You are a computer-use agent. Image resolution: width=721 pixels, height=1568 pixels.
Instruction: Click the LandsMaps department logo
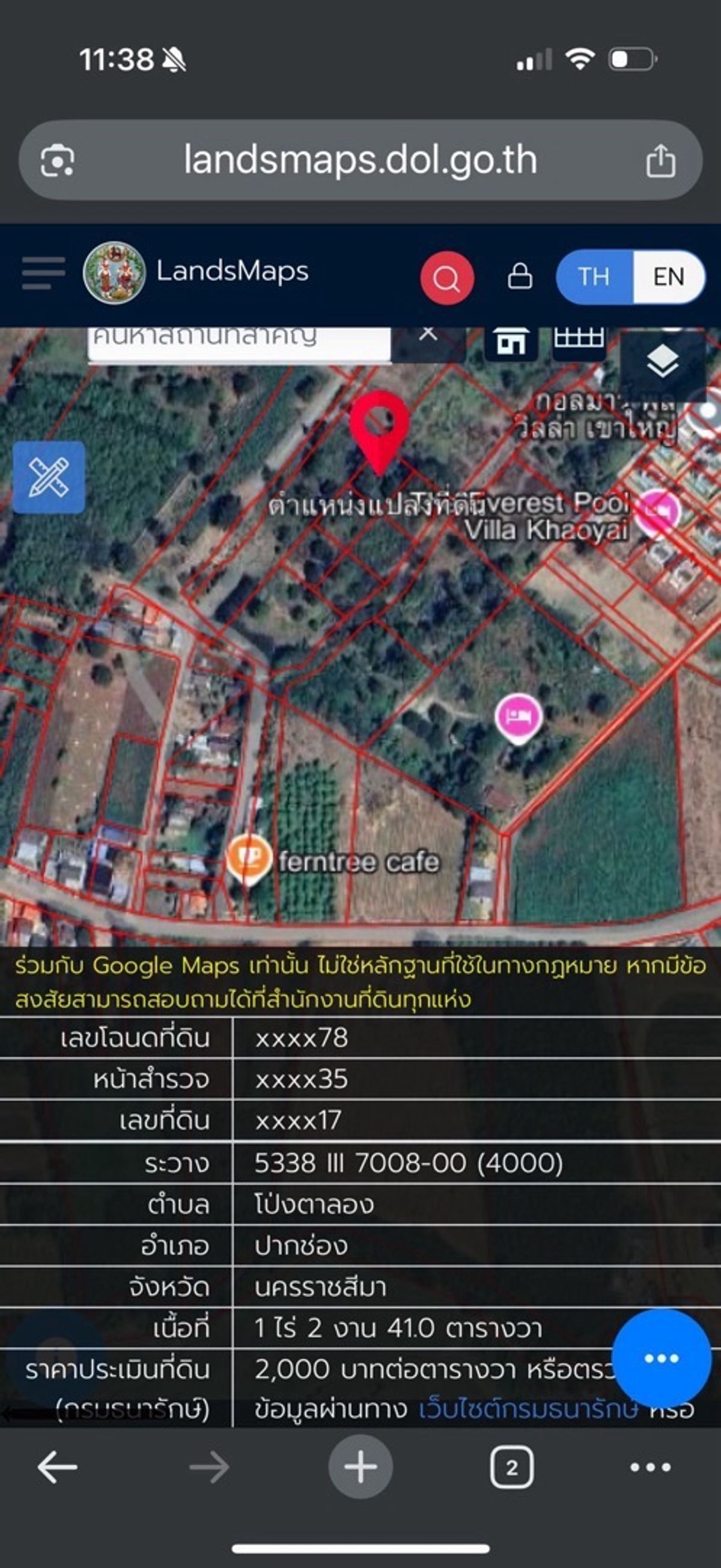[115, 273]
